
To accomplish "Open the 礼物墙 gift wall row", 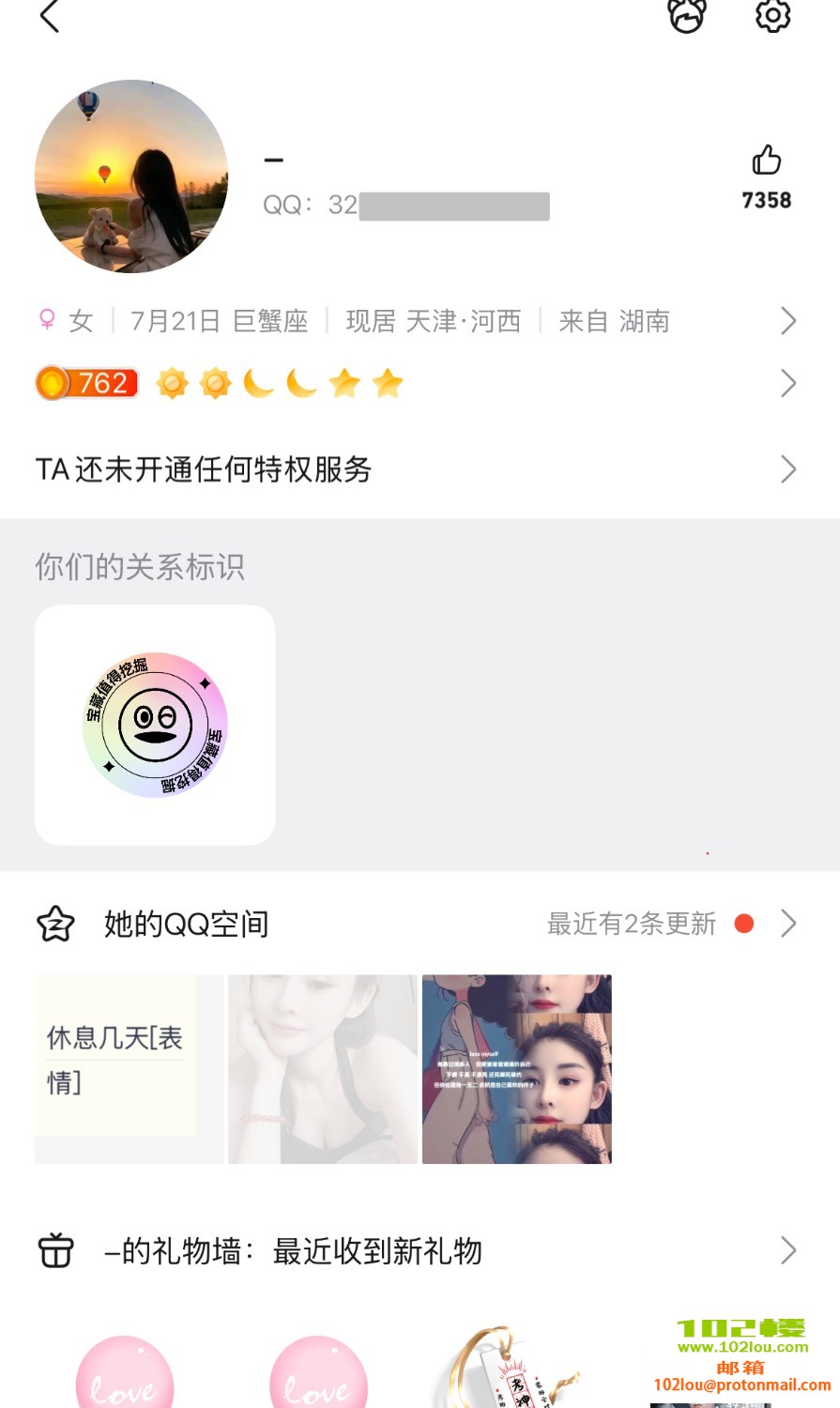I will click(413, 1250).
